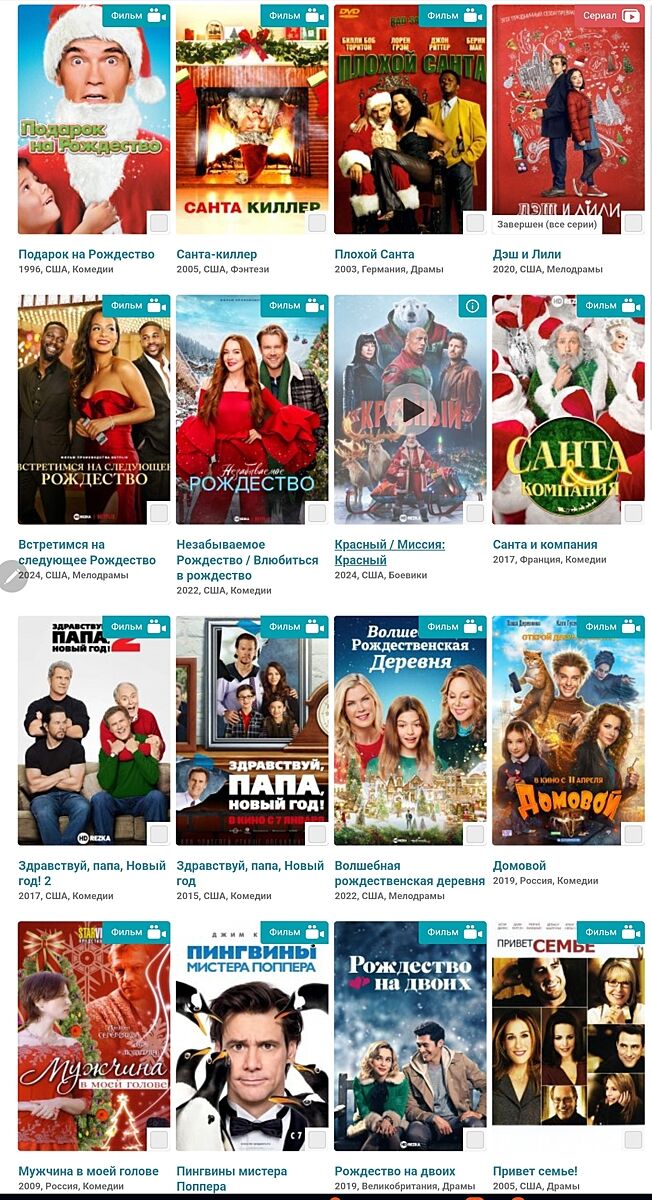Open Здравствуй, папа, Новый год 2015 title
Viewport: 652px width, 1200px height.
tap(250, 873)
